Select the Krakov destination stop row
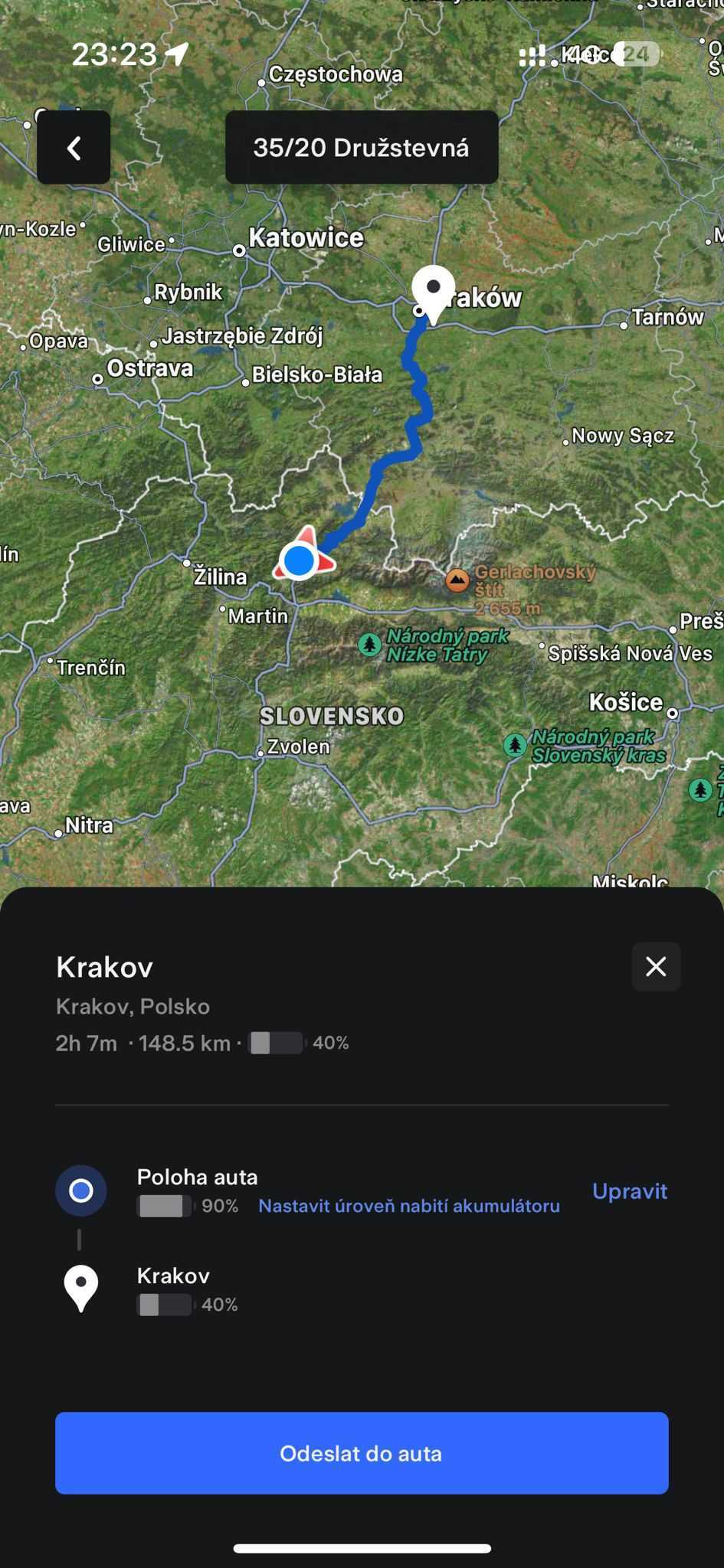The height and width of the screenshot is (1568, 724). (362, 1289)
